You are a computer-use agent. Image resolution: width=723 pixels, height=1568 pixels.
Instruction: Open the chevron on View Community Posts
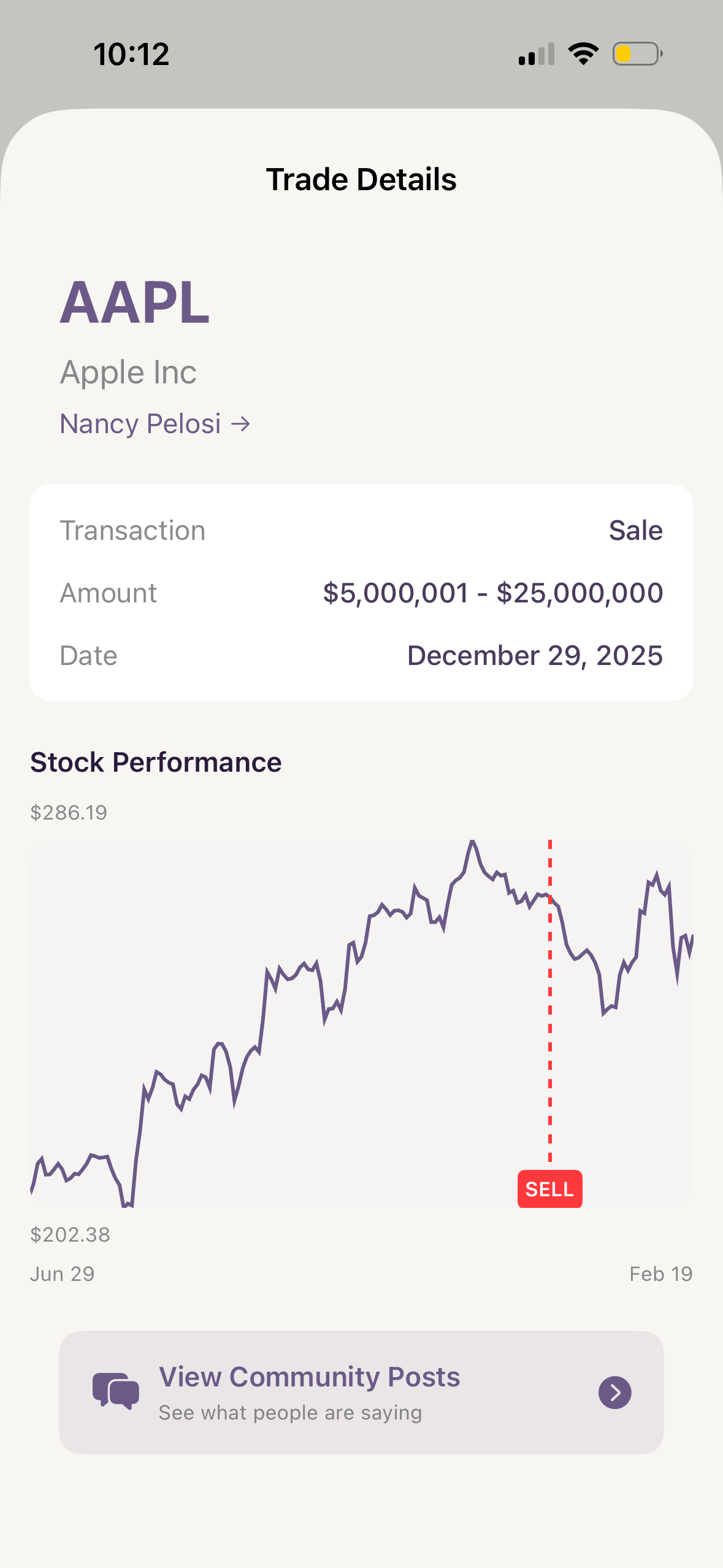click(614, 1393)
